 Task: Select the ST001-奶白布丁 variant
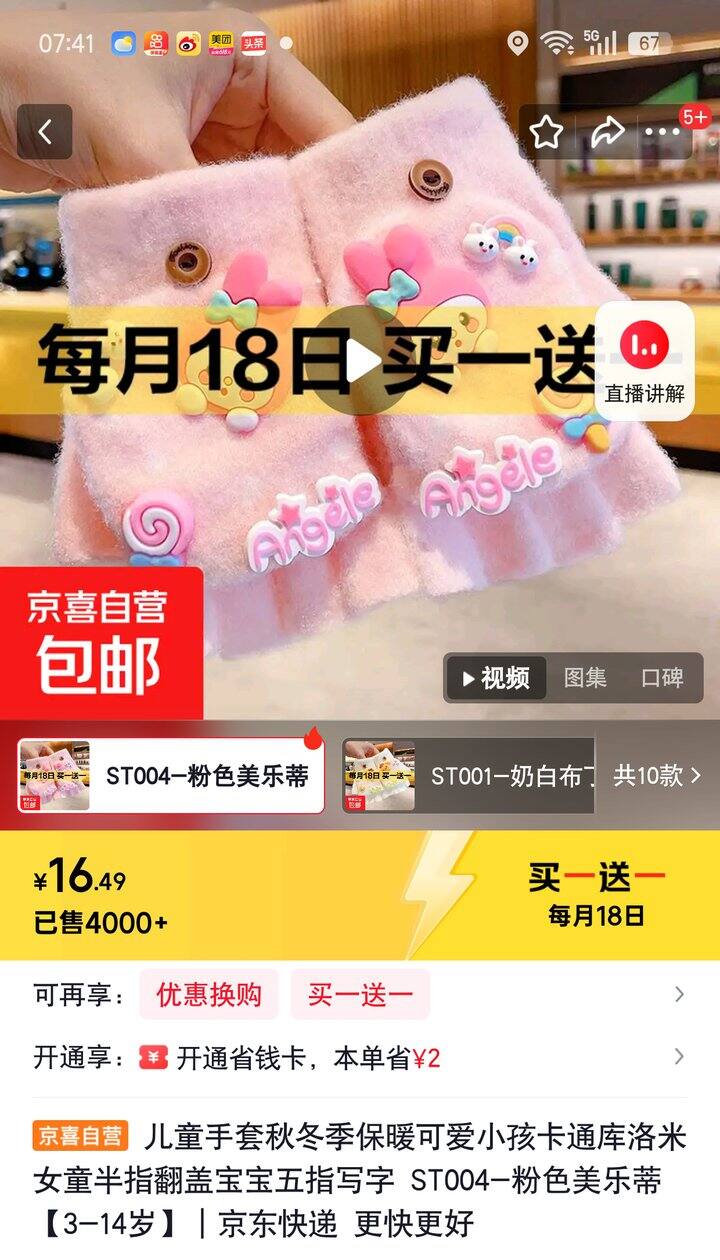tap(468, 776)
